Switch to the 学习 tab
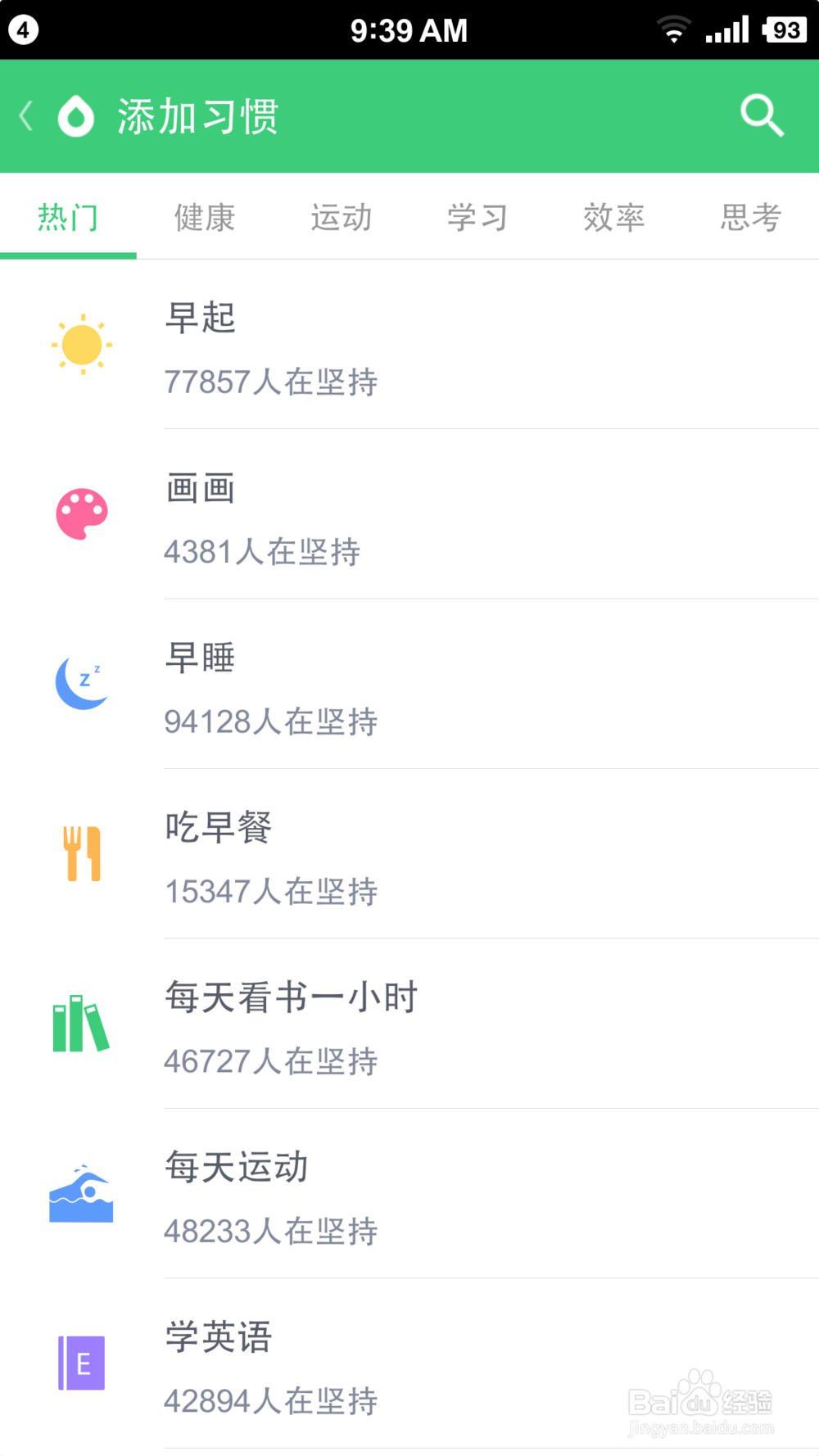The image size is (819, 1456). point(477,217)
